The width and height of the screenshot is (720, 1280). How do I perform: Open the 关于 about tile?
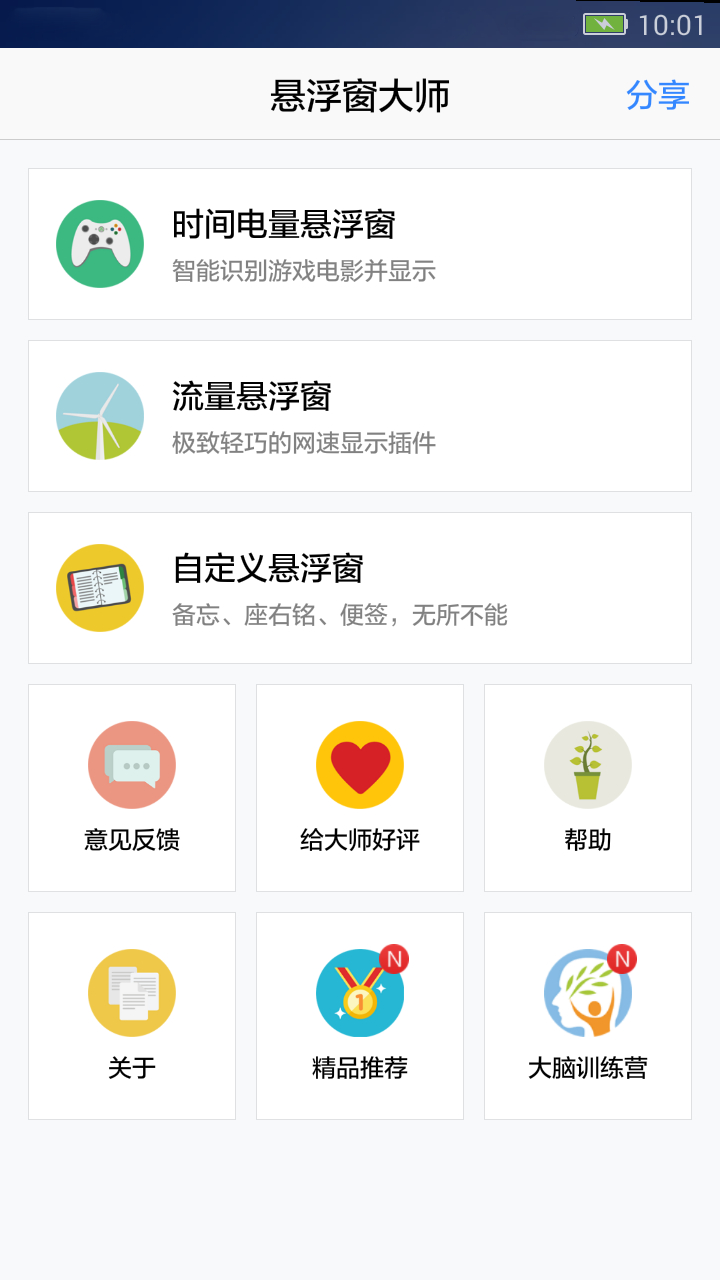pyautogui.click(x=132, y=1016)
